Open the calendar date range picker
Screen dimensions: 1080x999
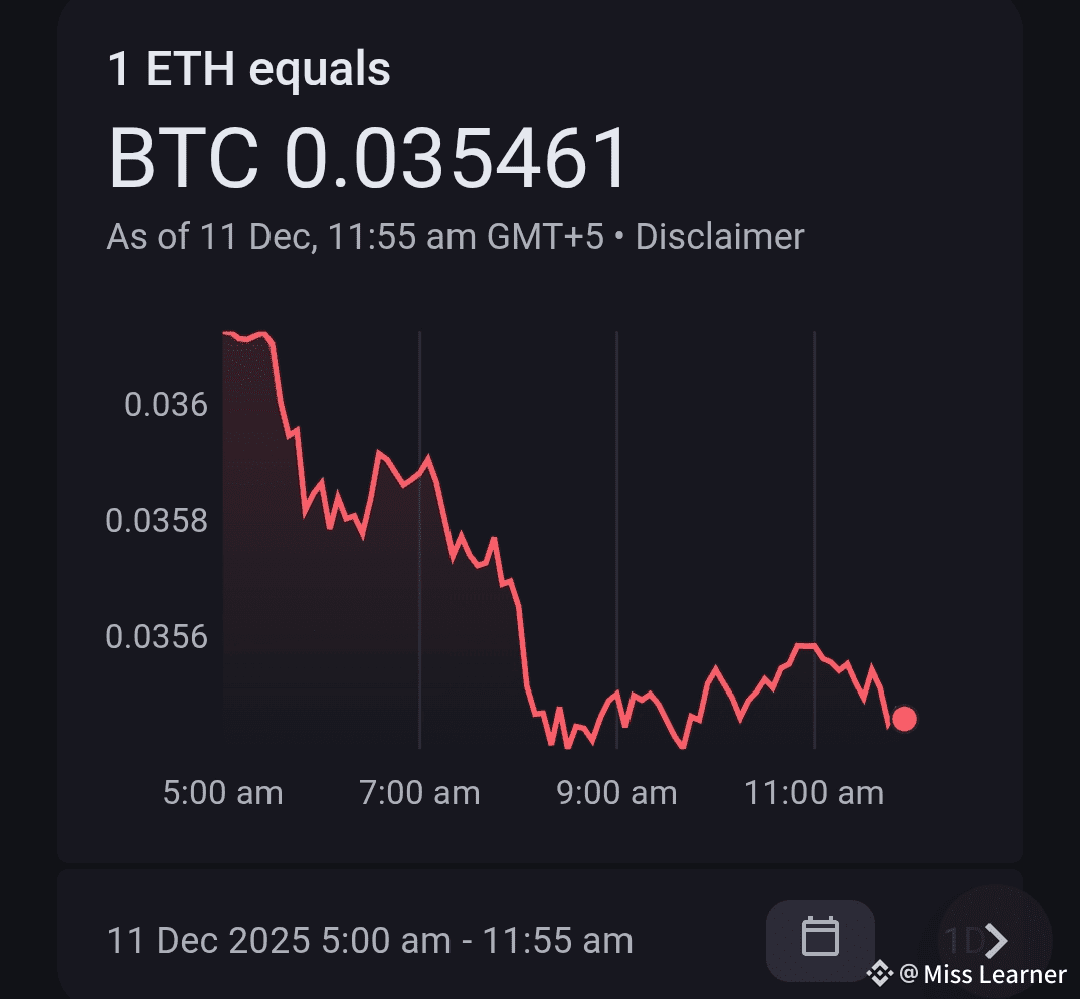click(820, 939)
